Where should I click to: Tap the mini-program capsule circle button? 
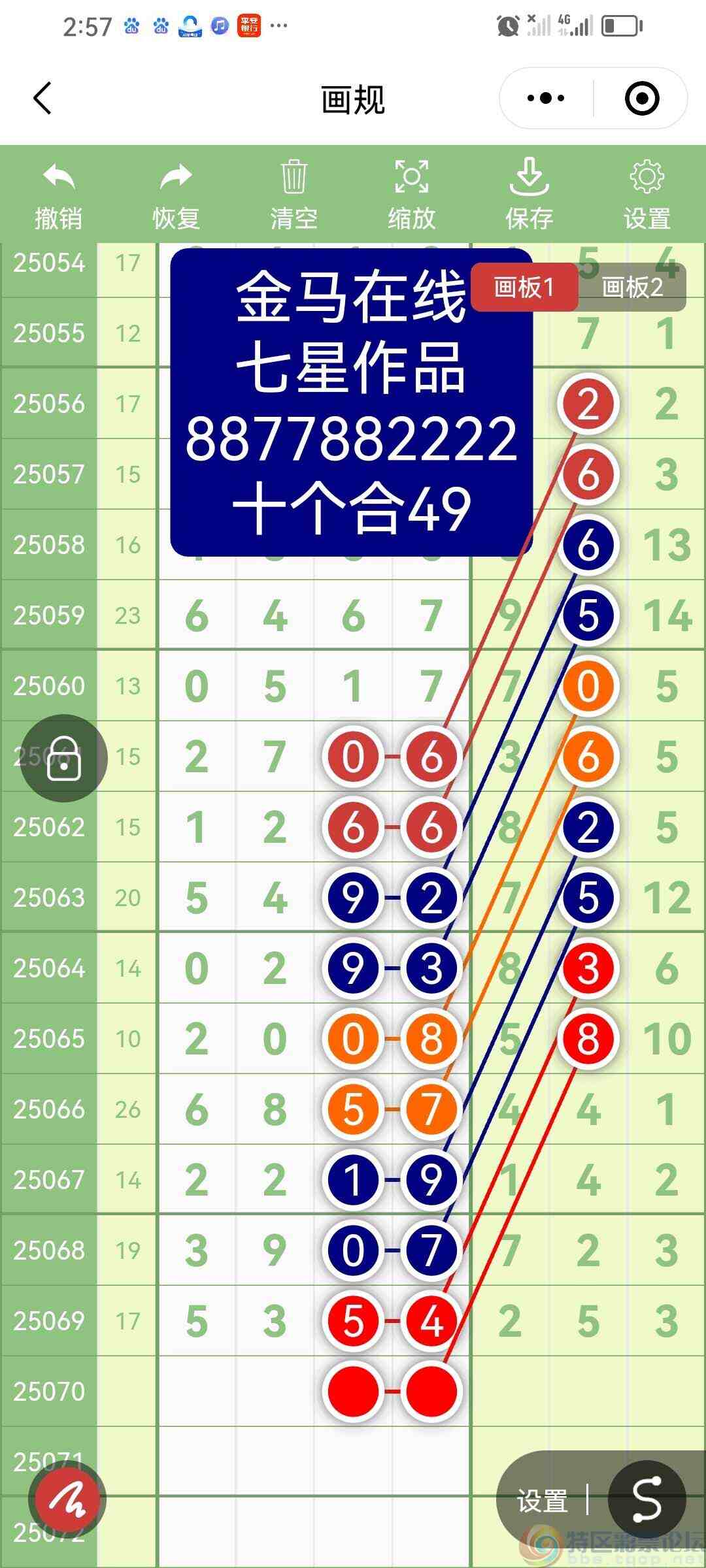tap(643, 98)
